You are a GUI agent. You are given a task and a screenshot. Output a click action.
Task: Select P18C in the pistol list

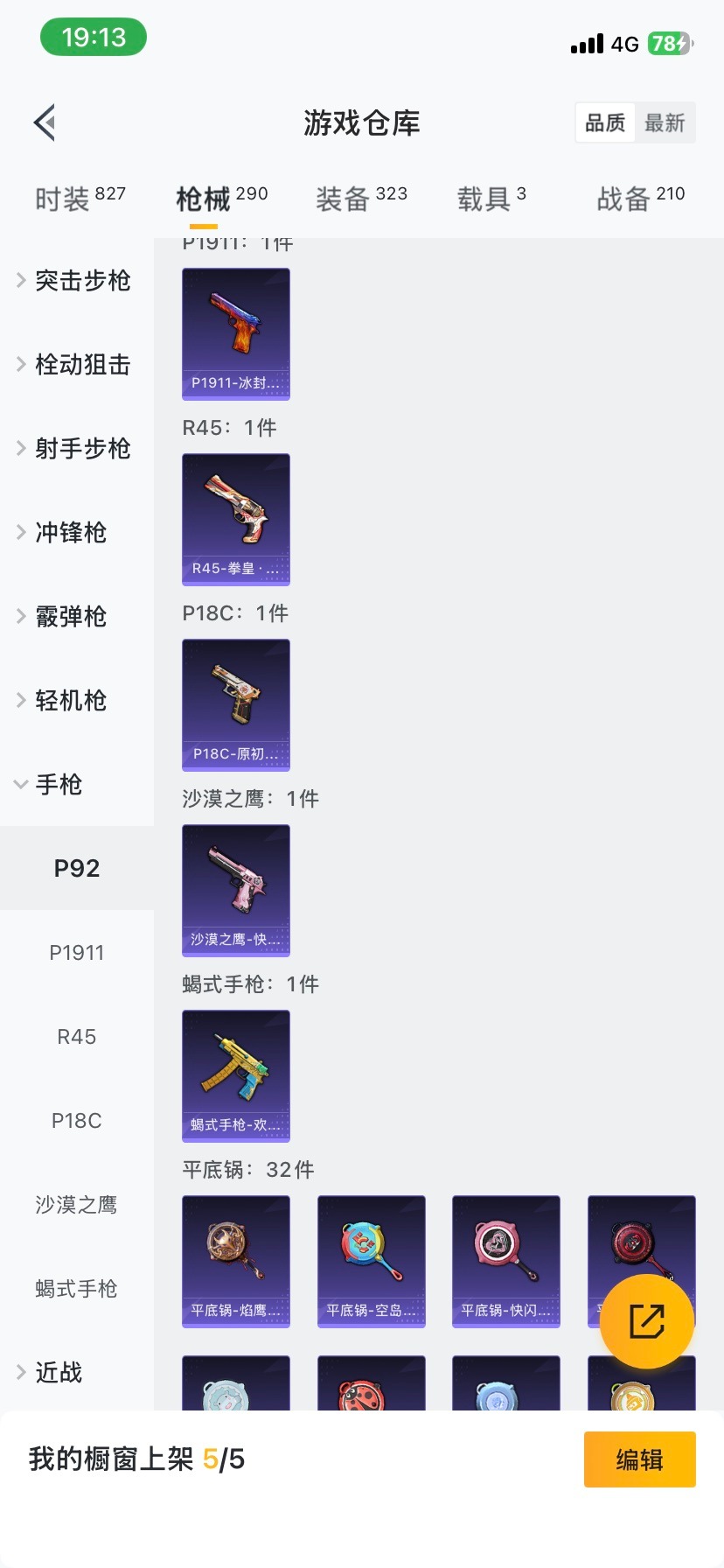[76, 1120]
